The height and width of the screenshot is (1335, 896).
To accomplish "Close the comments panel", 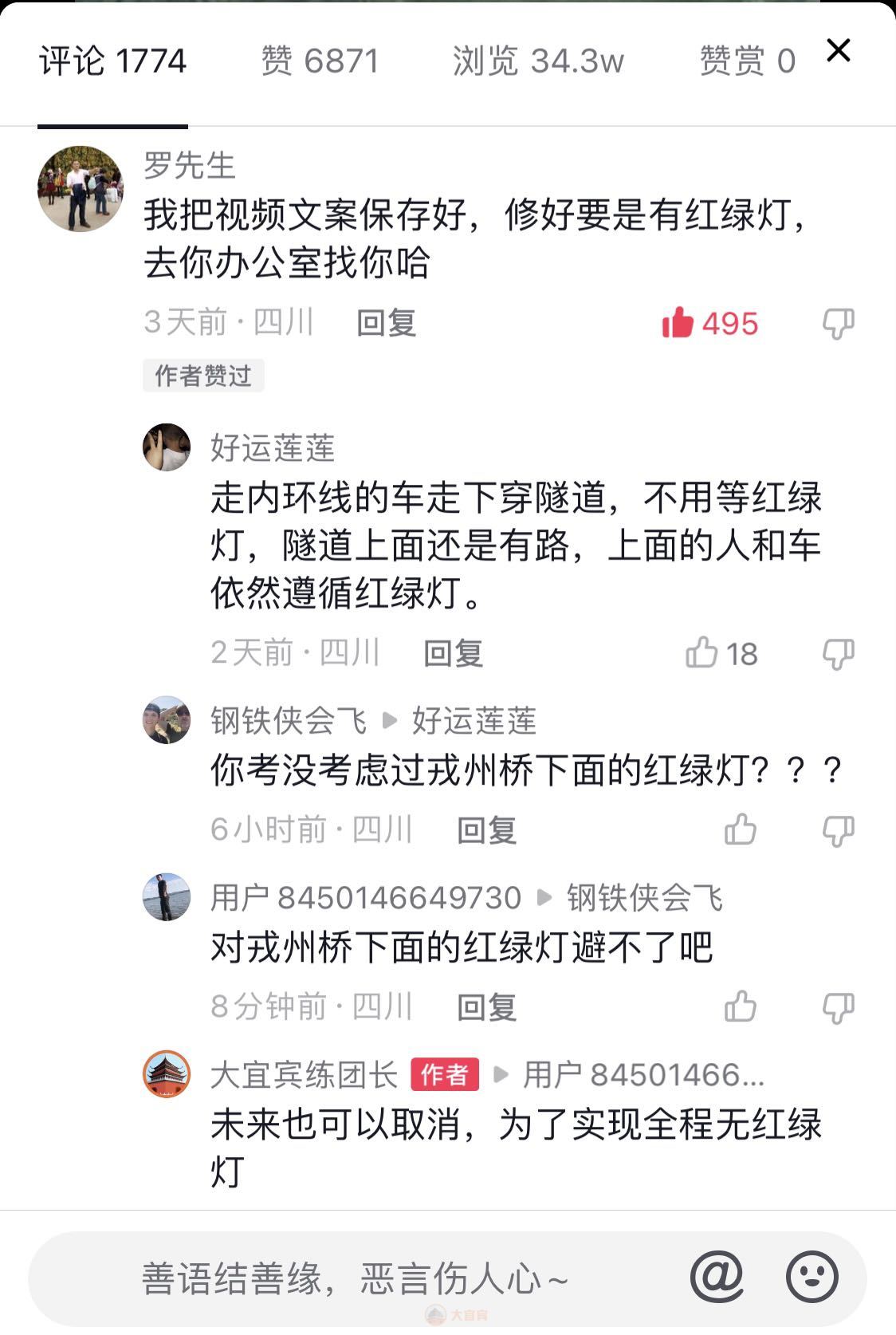I will 839,51.
